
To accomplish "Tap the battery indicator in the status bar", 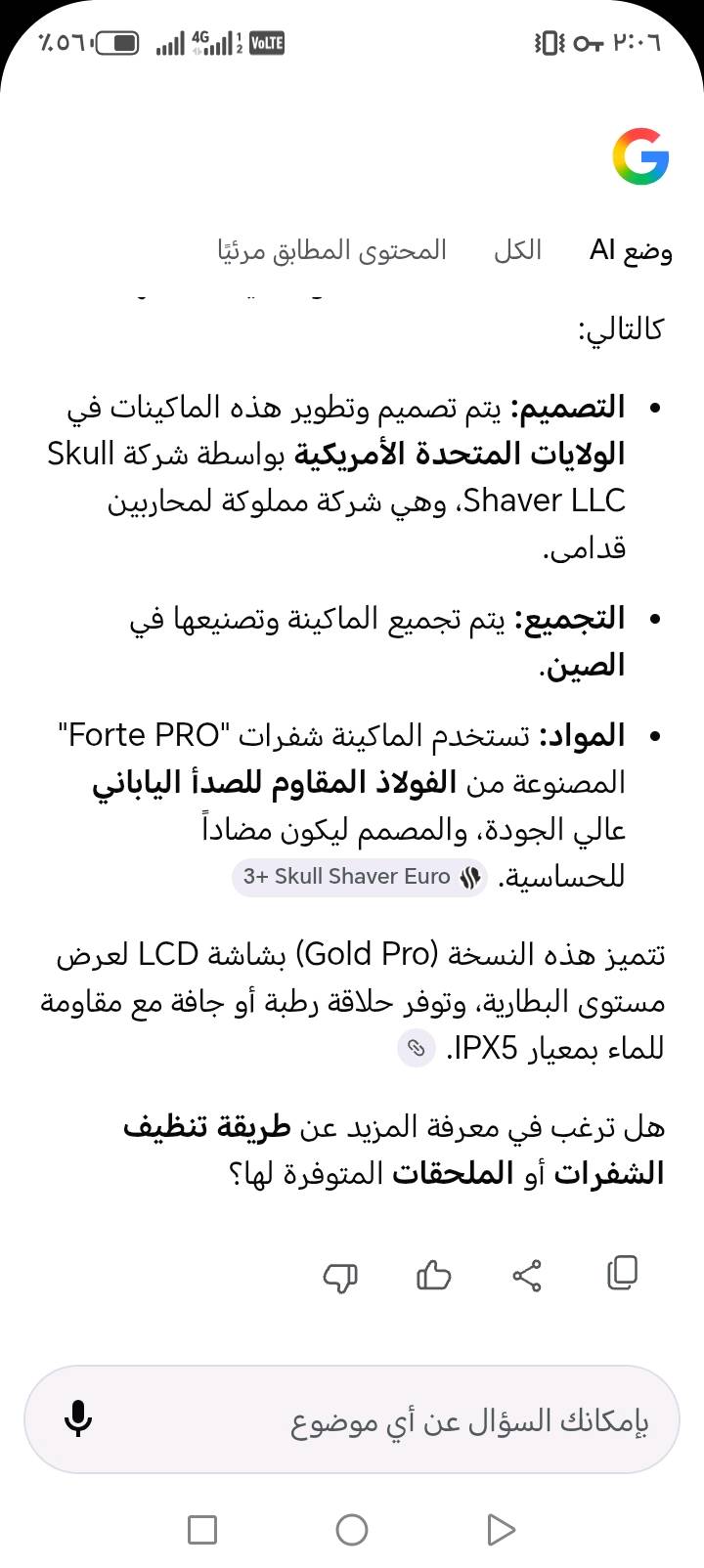I will click(x=117, y=42).
